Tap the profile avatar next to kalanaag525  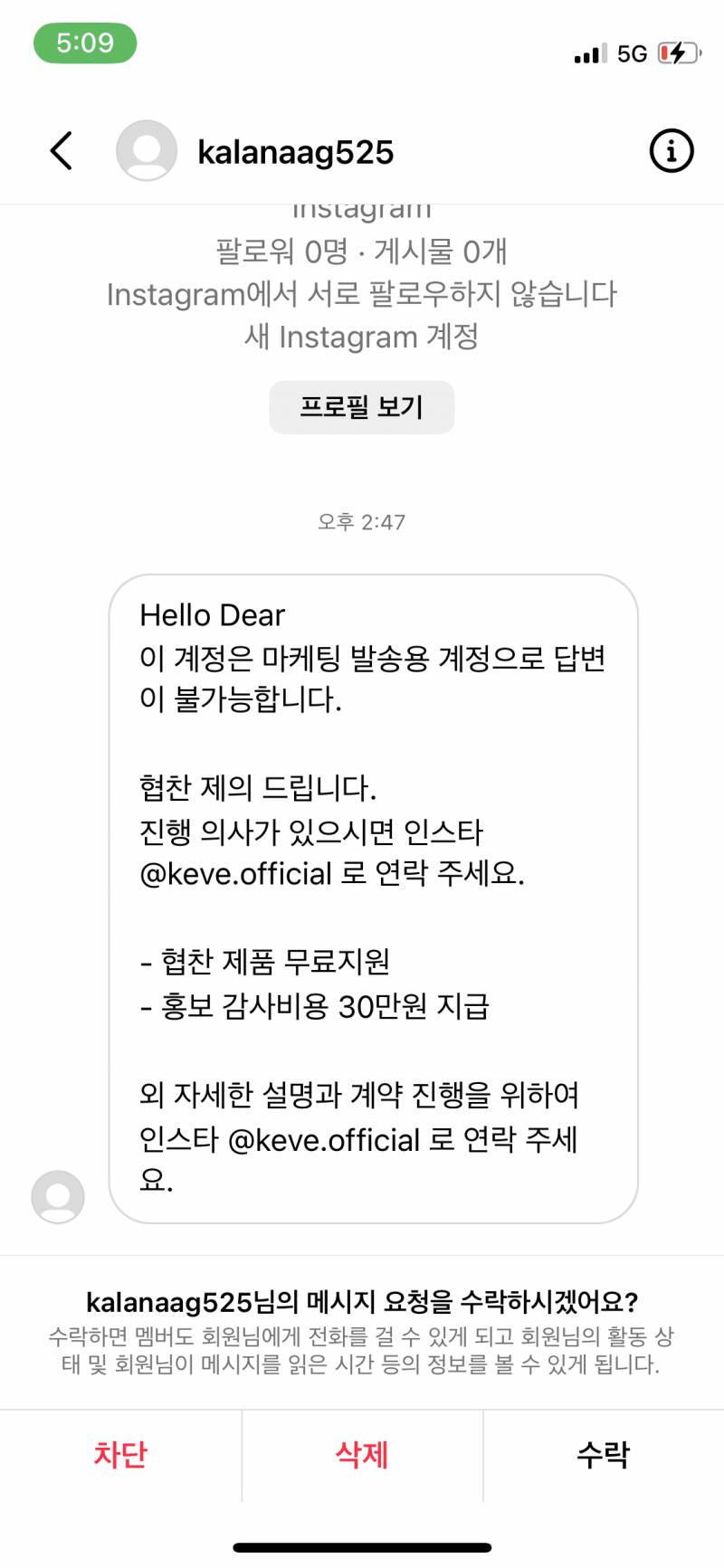click(146, 151)
